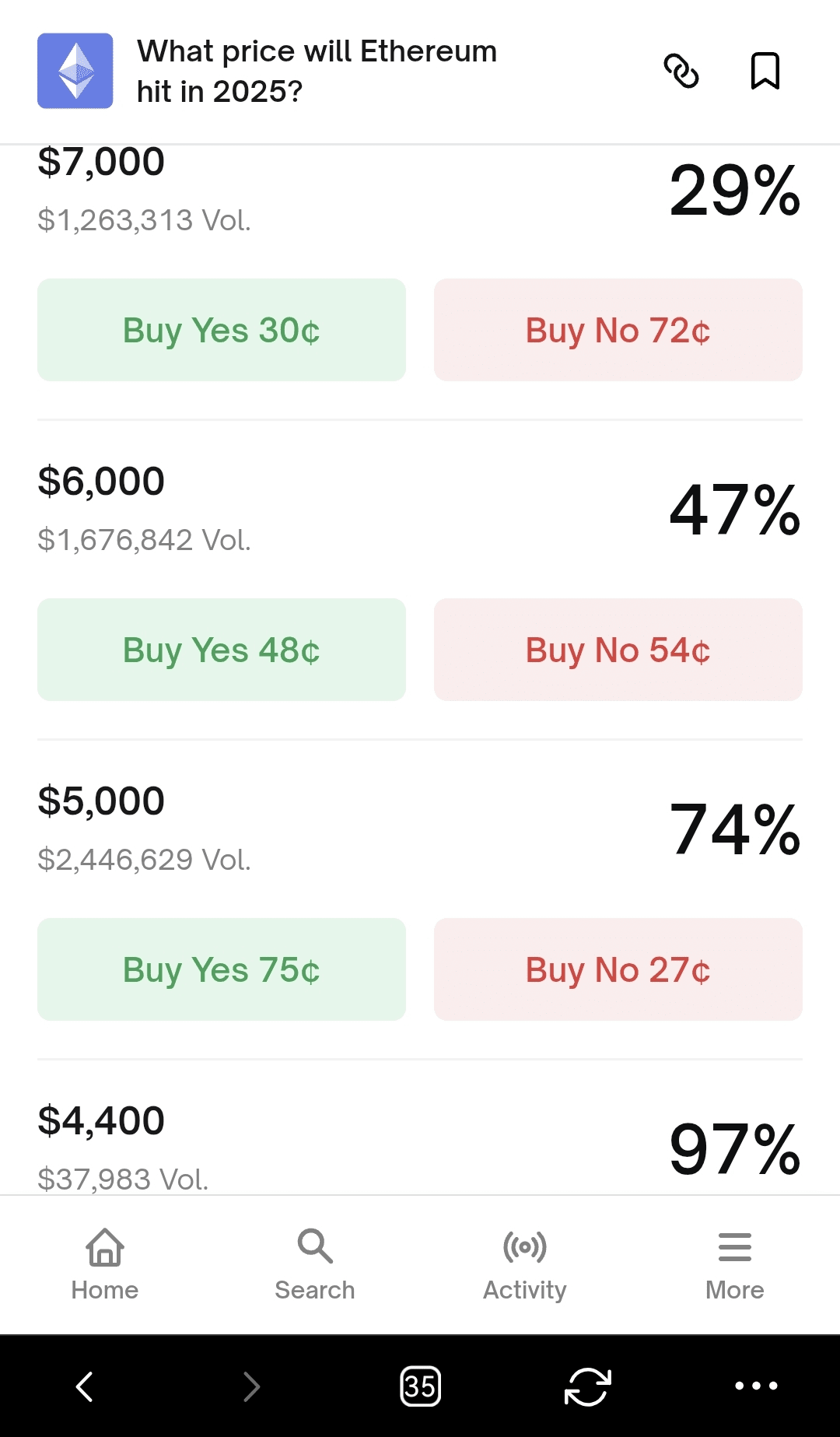The image size is (840, 1437).
Task: Select Buy No 54¢ for $6,000
Action: coord(618,650)
